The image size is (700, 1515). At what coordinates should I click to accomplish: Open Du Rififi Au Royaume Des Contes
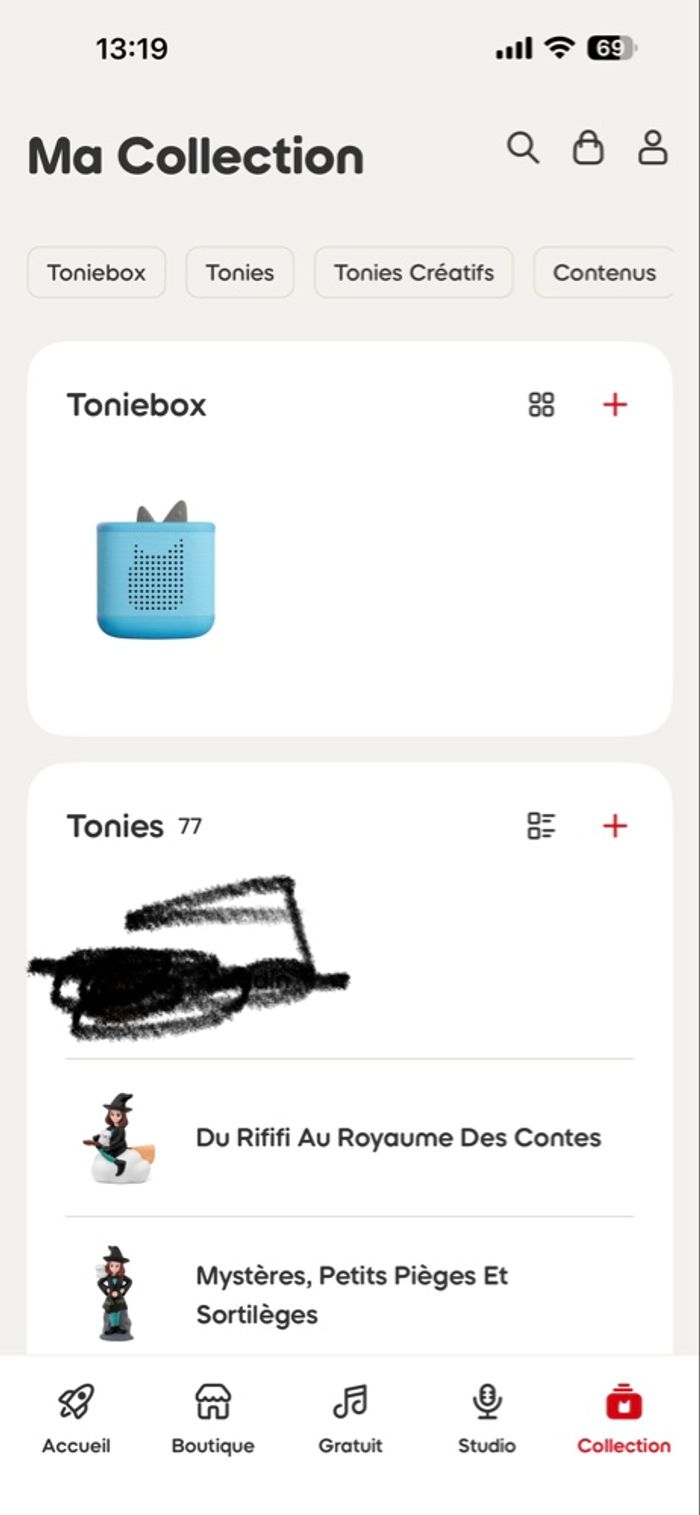point(398,1138)
